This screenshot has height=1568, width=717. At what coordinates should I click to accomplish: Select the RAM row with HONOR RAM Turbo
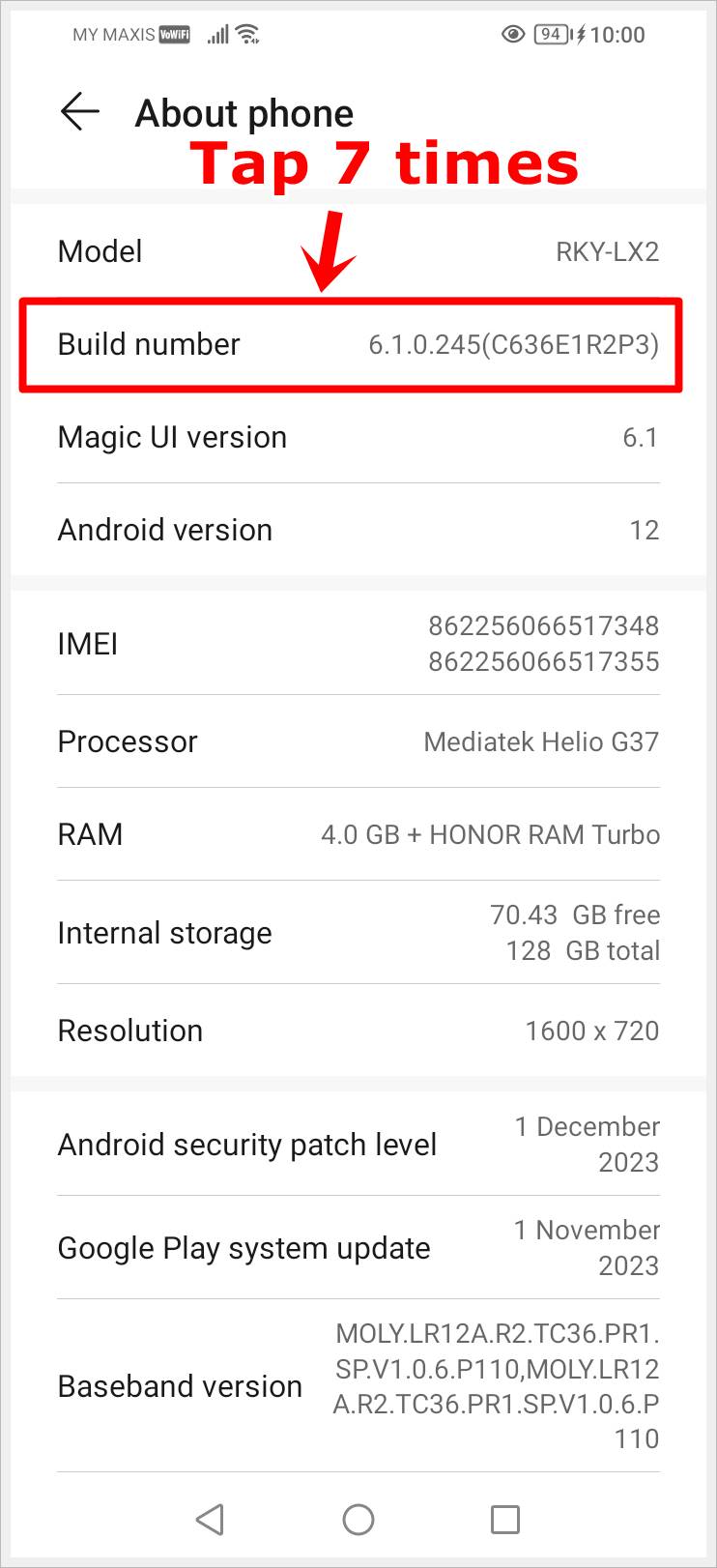[358, 834]
